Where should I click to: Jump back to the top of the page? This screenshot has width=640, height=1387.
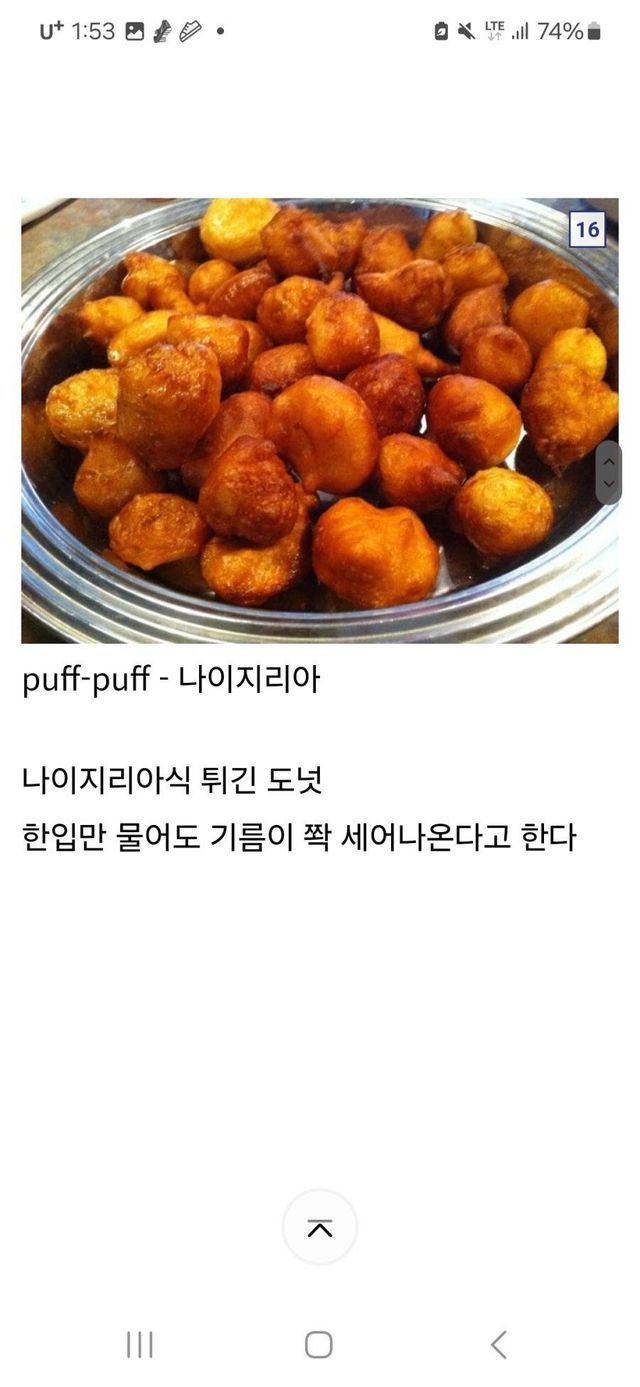point(319,1227)
